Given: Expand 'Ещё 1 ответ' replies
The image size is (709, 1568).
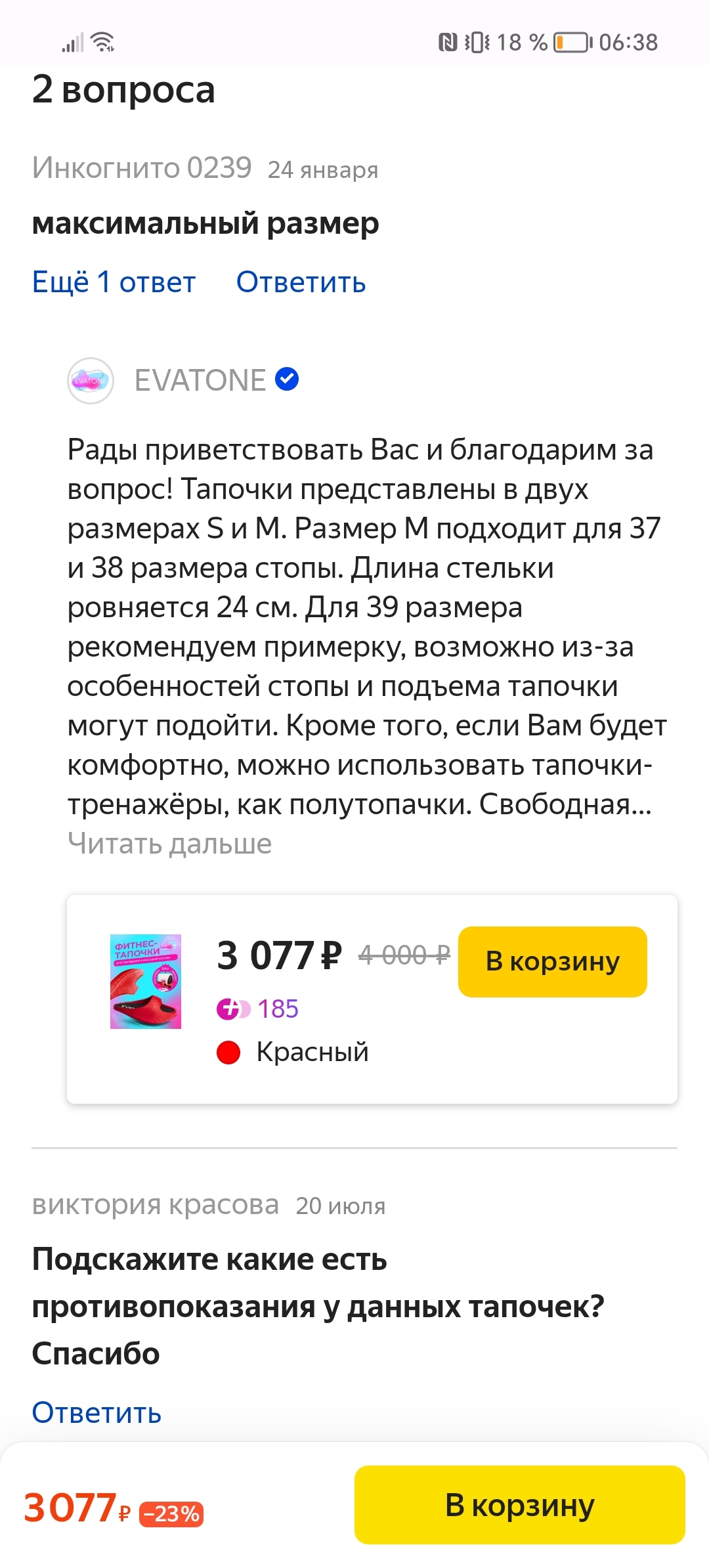Looking at the screenshot, I should pos(114,282).
